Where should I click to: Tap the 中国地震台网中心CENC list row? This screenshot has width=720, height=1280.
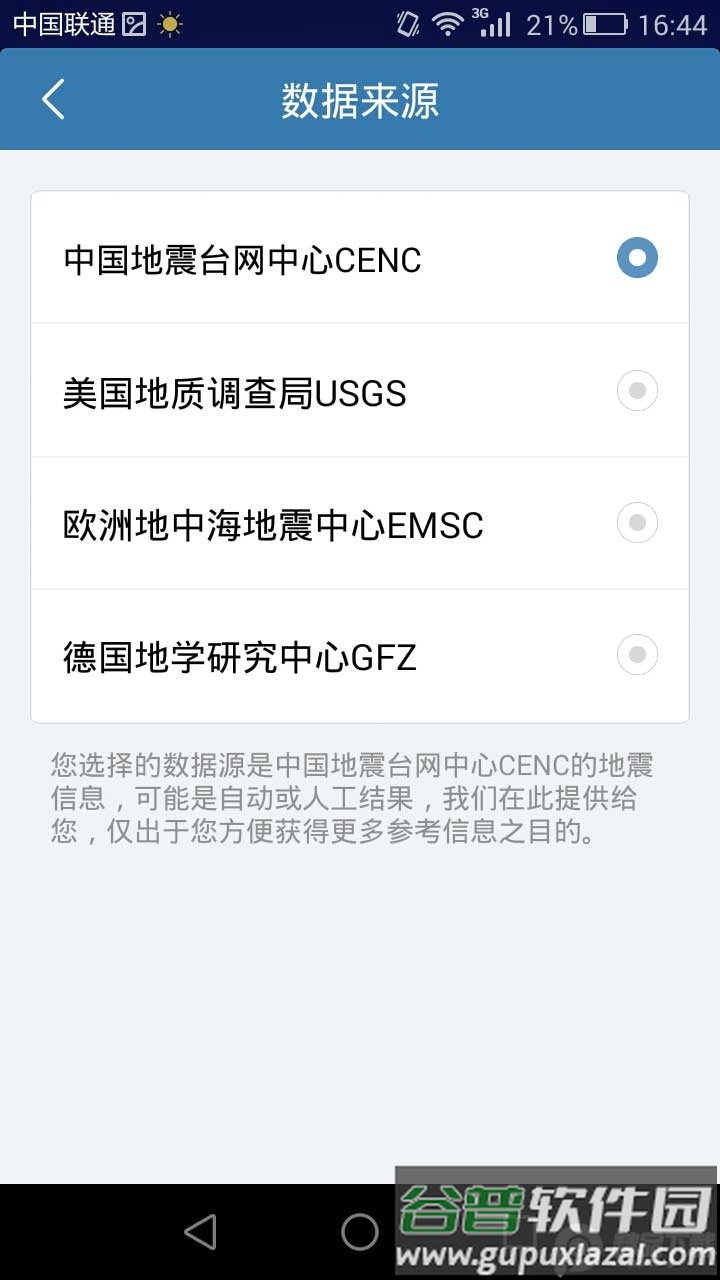coord(300,258)
